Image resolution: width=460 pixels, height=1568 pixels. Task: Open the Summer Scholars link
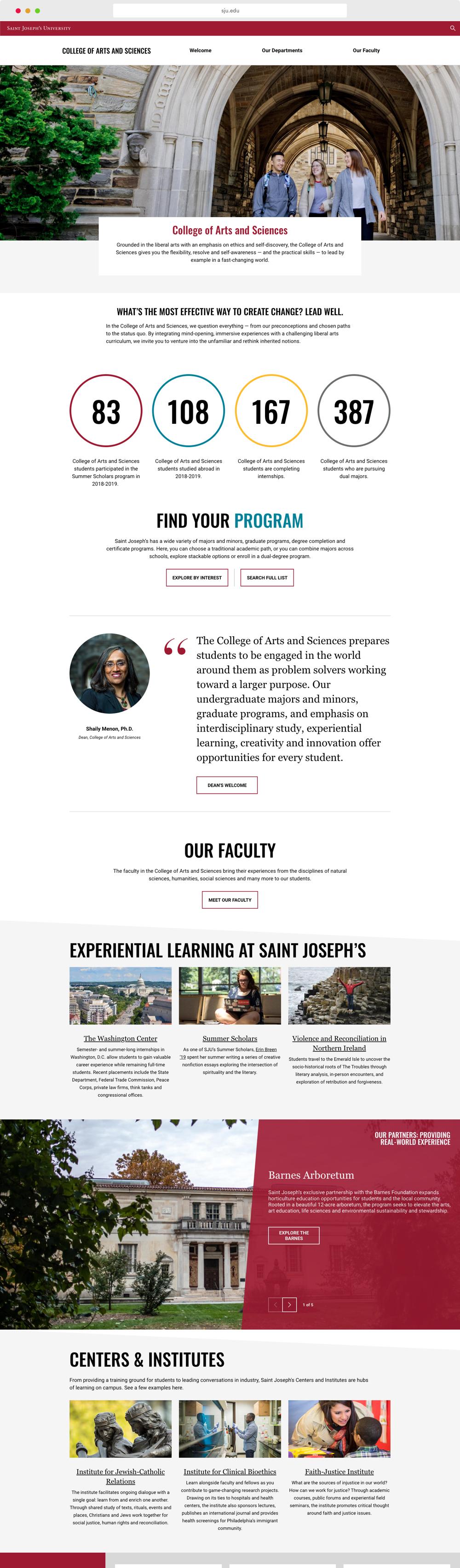point(230,1038)
